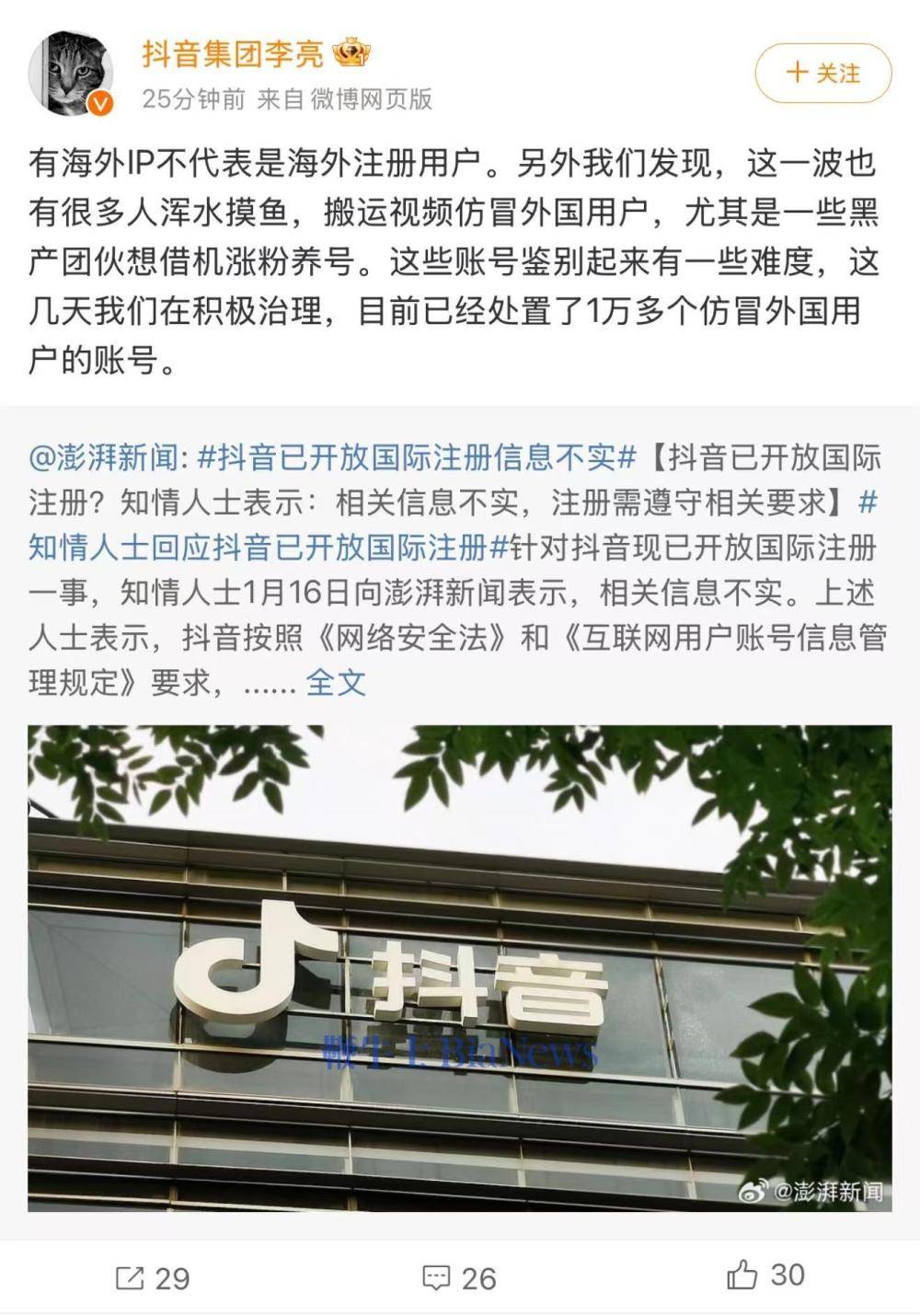Follow 抖音集团李亮 with the 关注 button
This screenshot has width=920, height=1316.
pos(822,73)
